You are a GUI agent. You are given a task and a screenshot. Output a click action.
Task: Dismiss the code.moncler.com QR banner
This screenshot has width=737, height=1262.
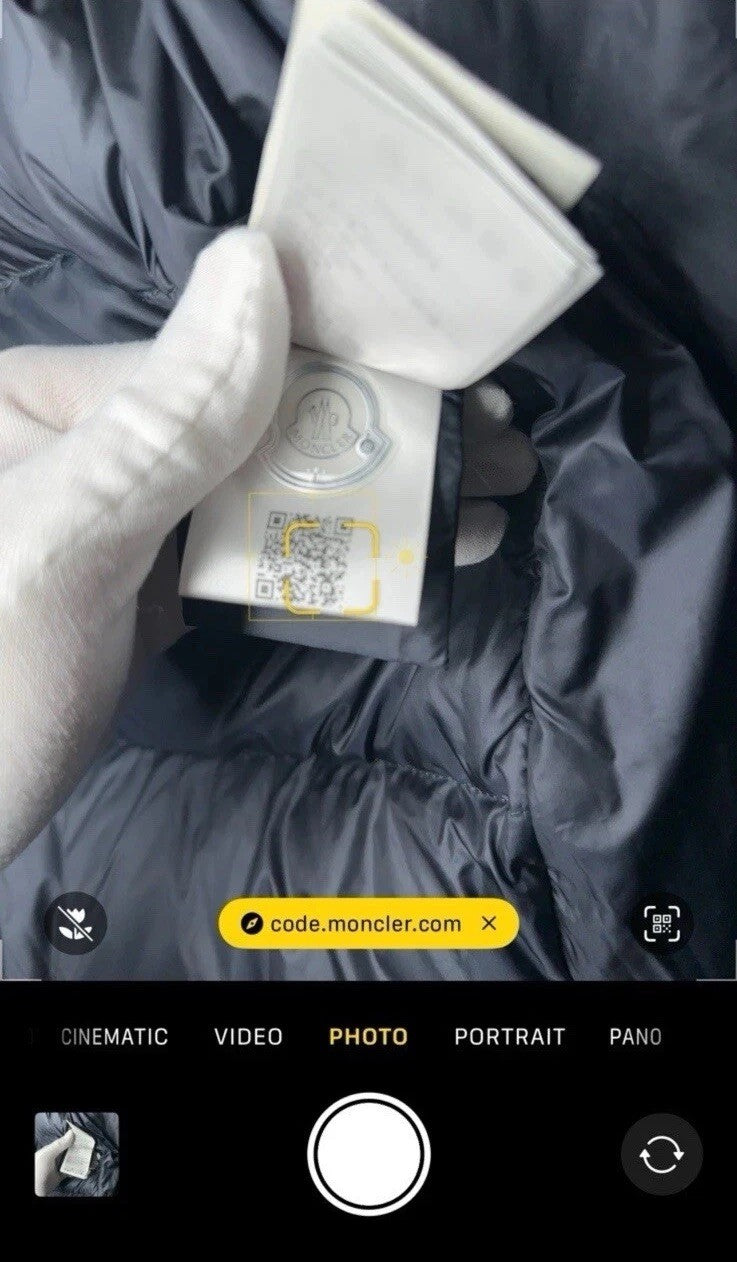point(489,923)
